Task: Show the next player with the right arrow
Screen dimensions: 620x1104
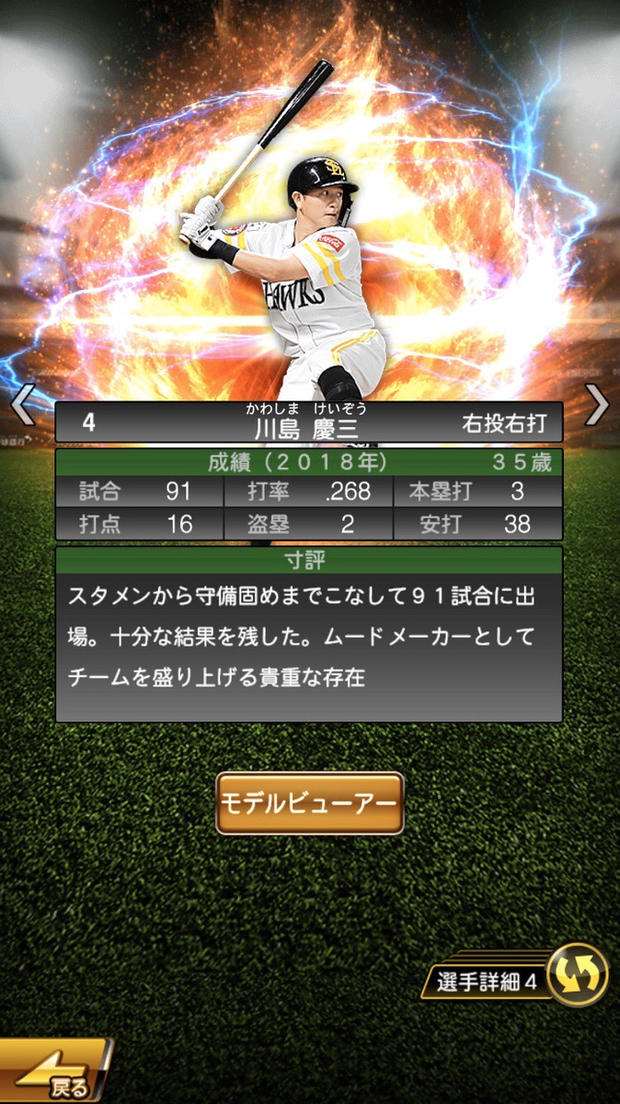Action: point(597,404)
